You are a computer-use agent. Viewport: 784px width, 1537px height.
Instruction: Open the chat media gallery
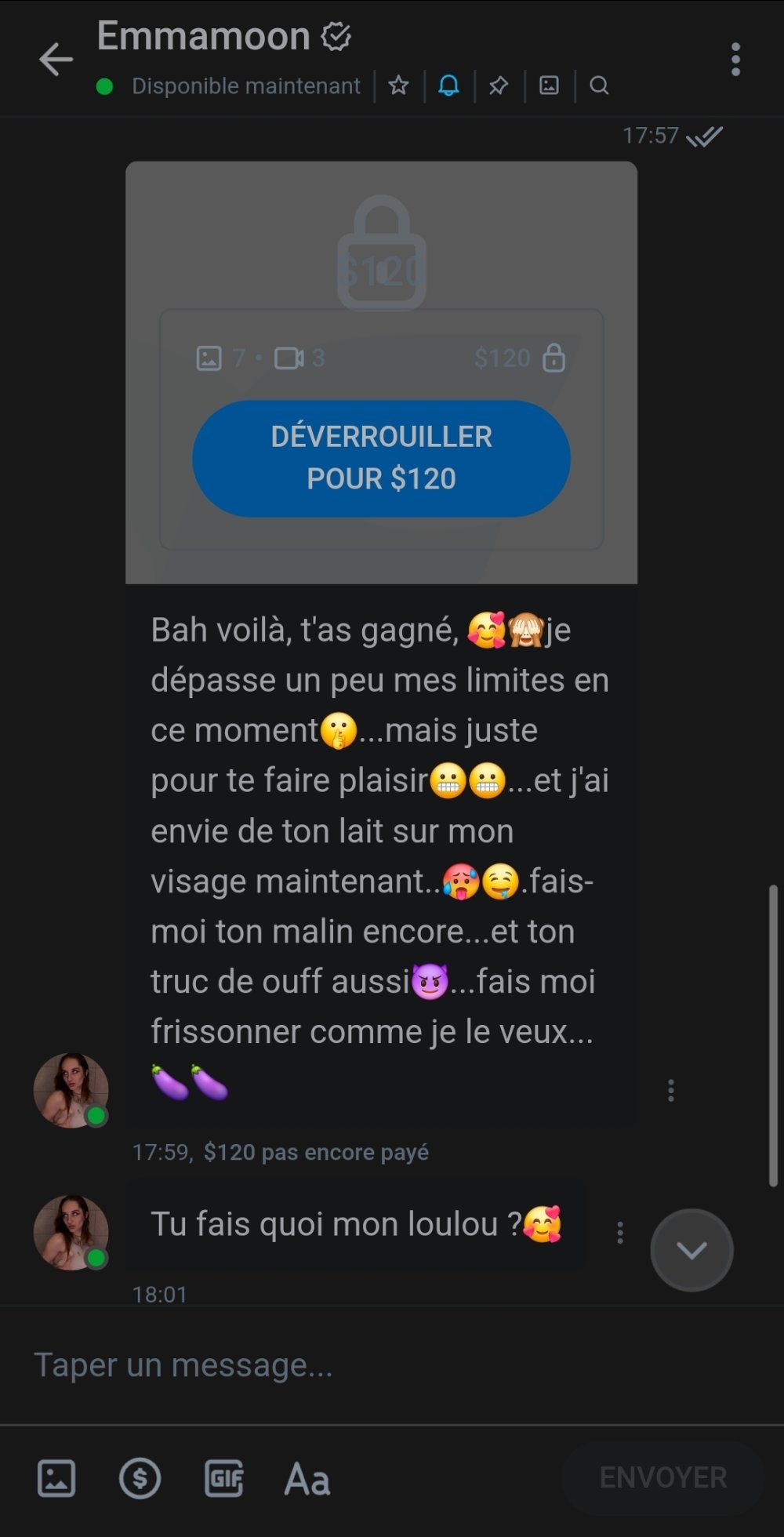[x=549, y=85]
